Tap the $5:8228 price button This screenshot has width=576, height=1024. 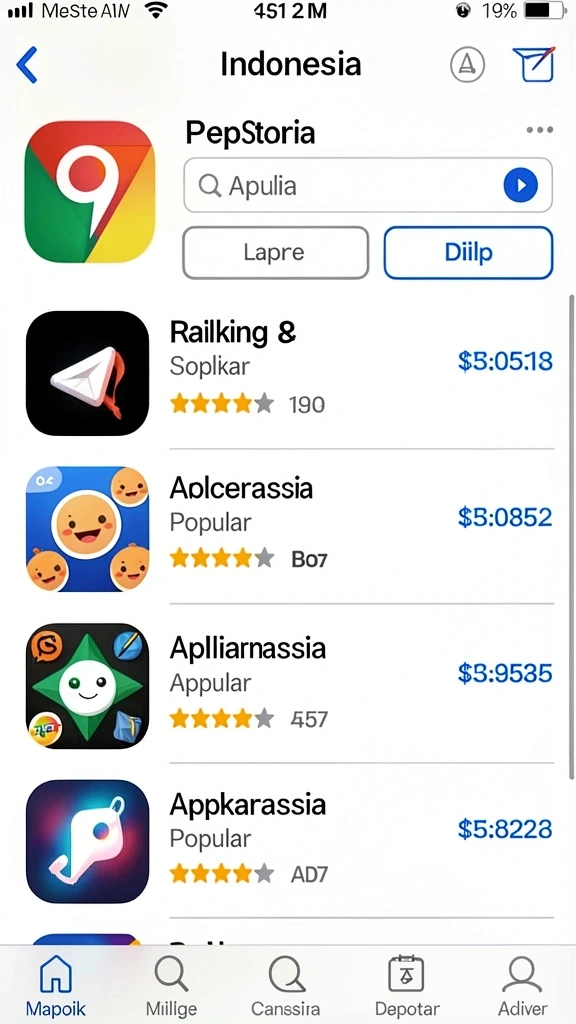click(505, 829)
